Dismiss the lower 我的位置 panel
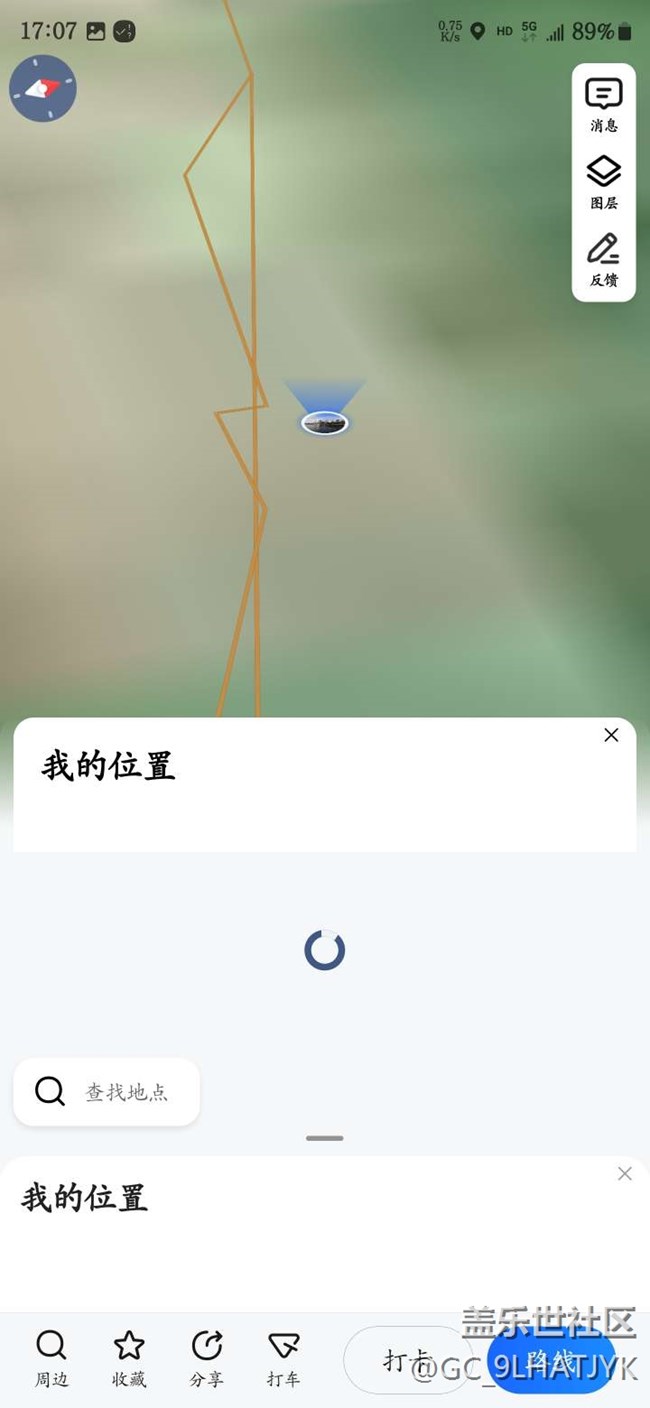This screenshot has width=650, height=1408. [625, 1174]
